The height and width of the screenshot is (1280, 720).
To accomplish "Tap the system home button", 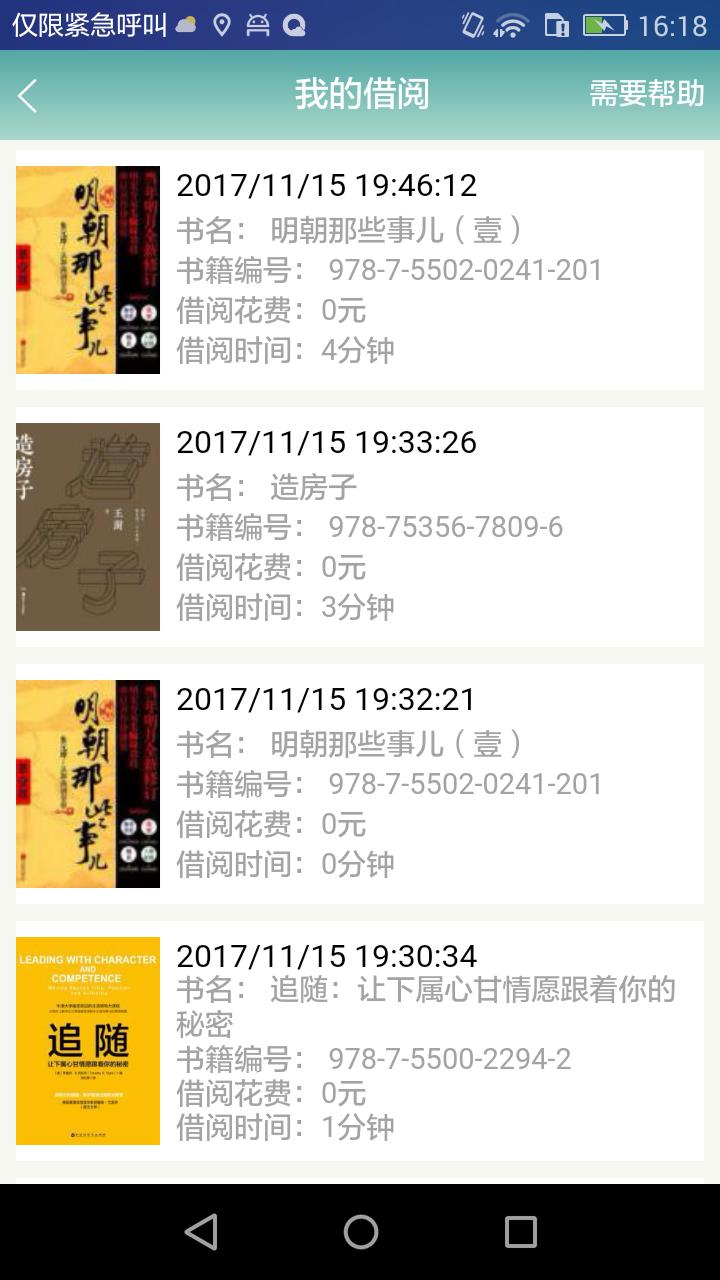I will (x=360, y=1232).
